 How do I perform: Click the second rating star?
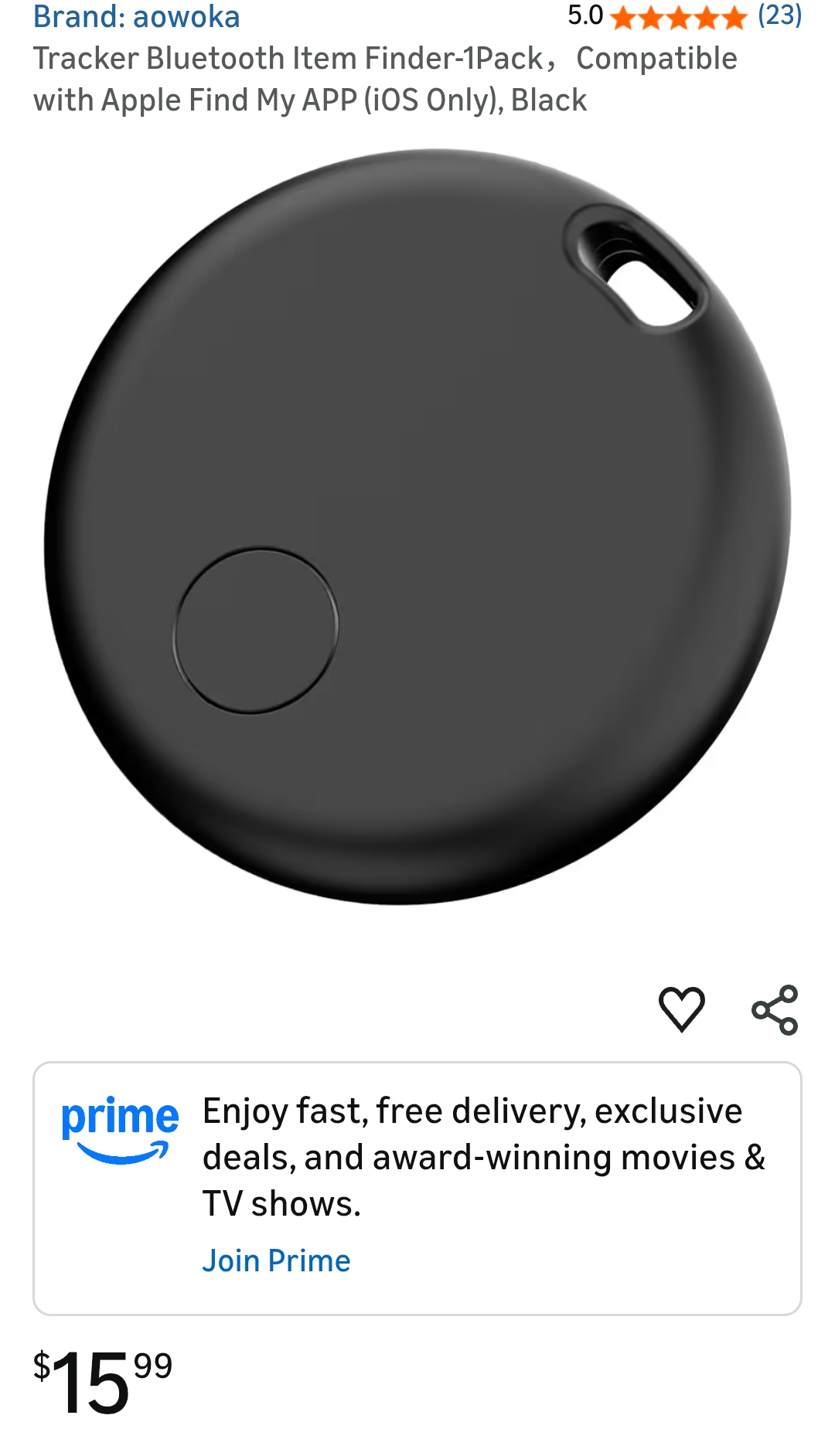(x=650, y=17)
